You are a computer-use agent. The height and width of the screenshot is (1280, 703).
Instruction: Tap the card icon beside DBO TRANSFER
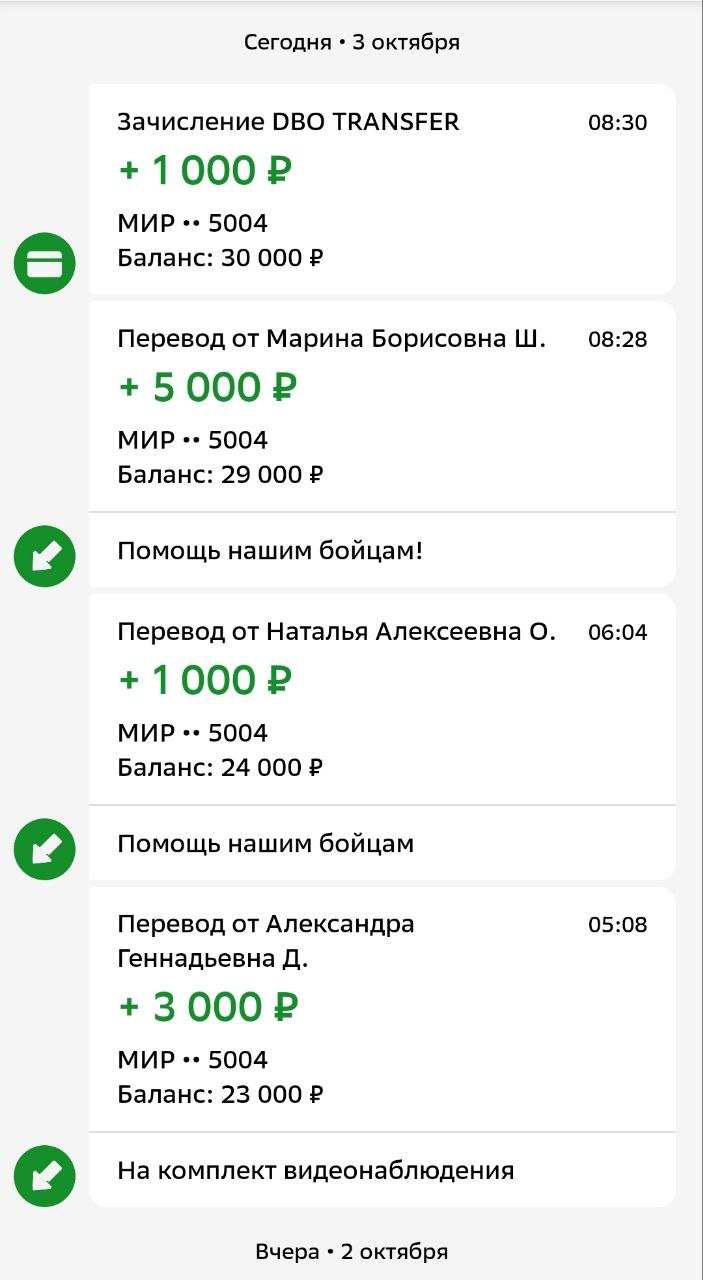click(44, 264)
